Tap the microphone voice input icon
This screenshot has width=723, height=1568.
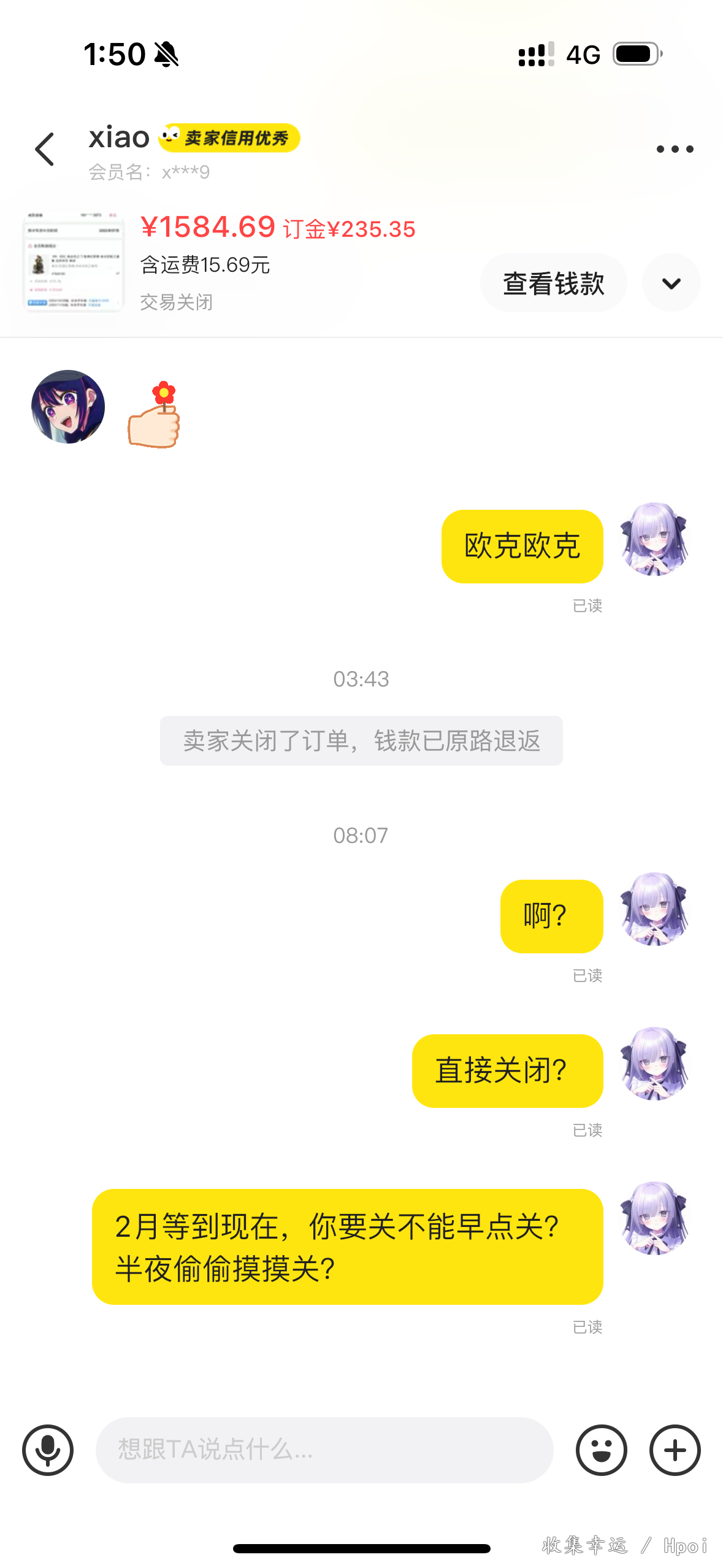click(x=48, y=1450)
